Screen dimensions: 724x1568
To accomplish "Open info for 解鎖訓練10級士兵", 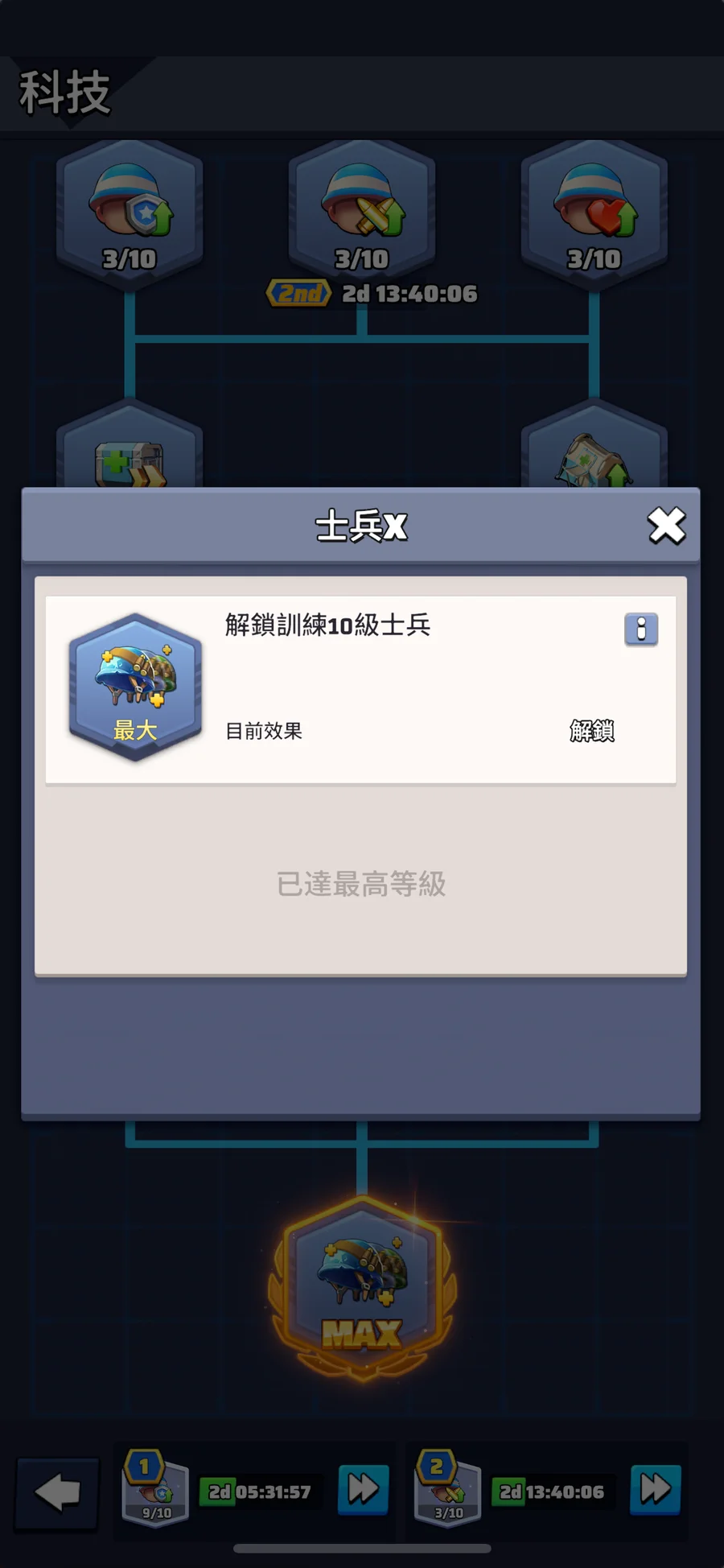I will click(640, 629).
